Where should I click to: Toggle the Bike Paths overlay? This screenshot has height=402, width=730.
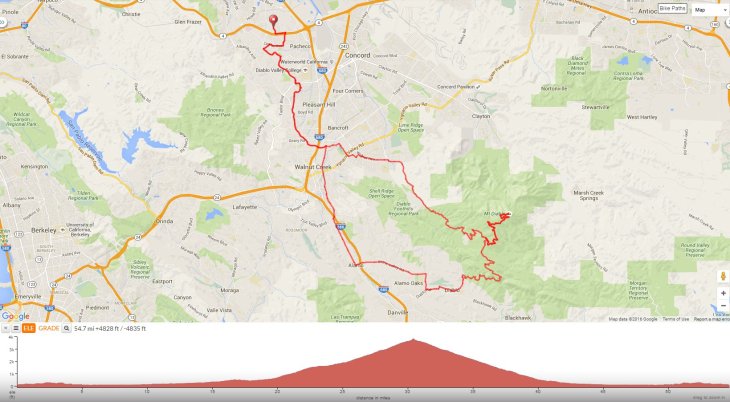[x=673, y=9]
